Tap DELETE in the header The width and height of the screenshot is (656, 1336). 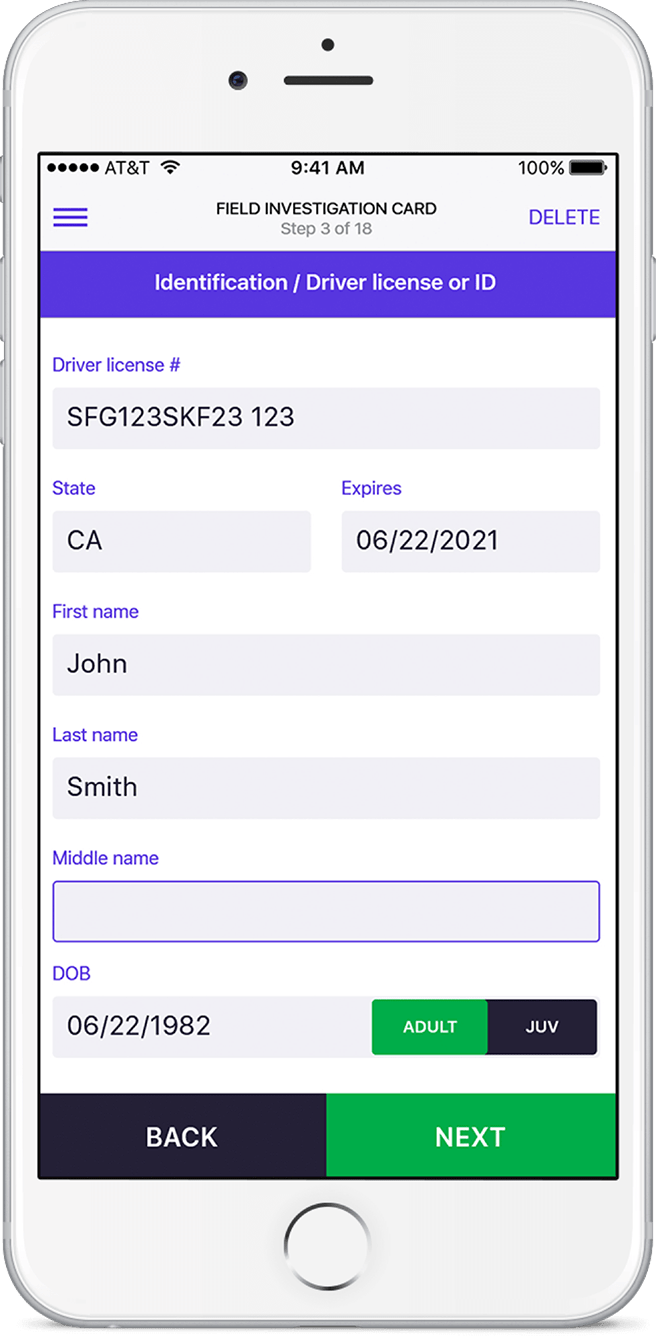click(x=564, y=217)
